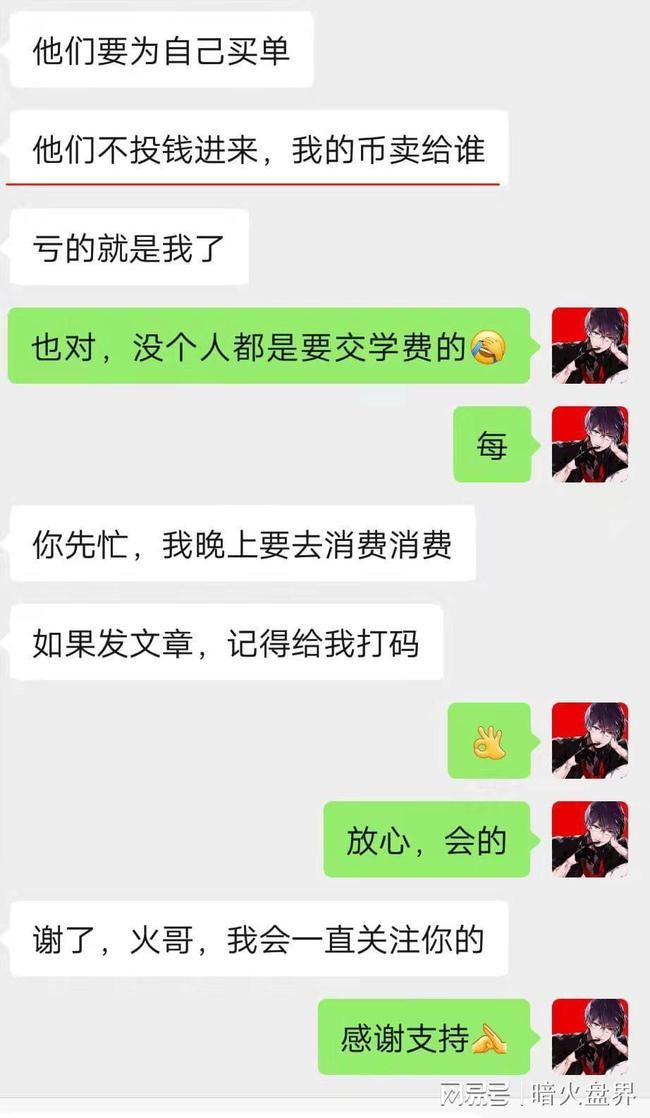
Task: Tap avatar next to 感谢支持 message
Action: [x=590, y=1036]
